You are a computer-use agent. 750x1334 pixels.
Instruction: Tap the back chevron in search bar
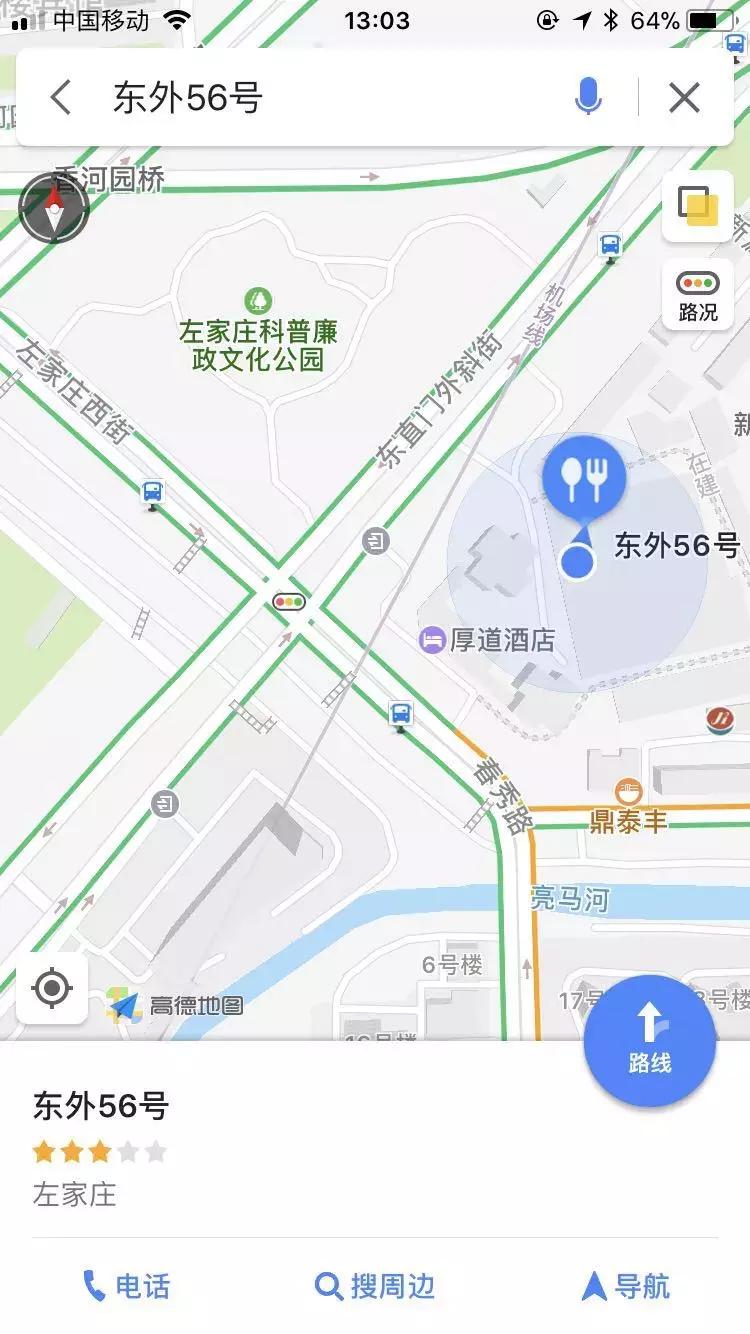(59, 97)
